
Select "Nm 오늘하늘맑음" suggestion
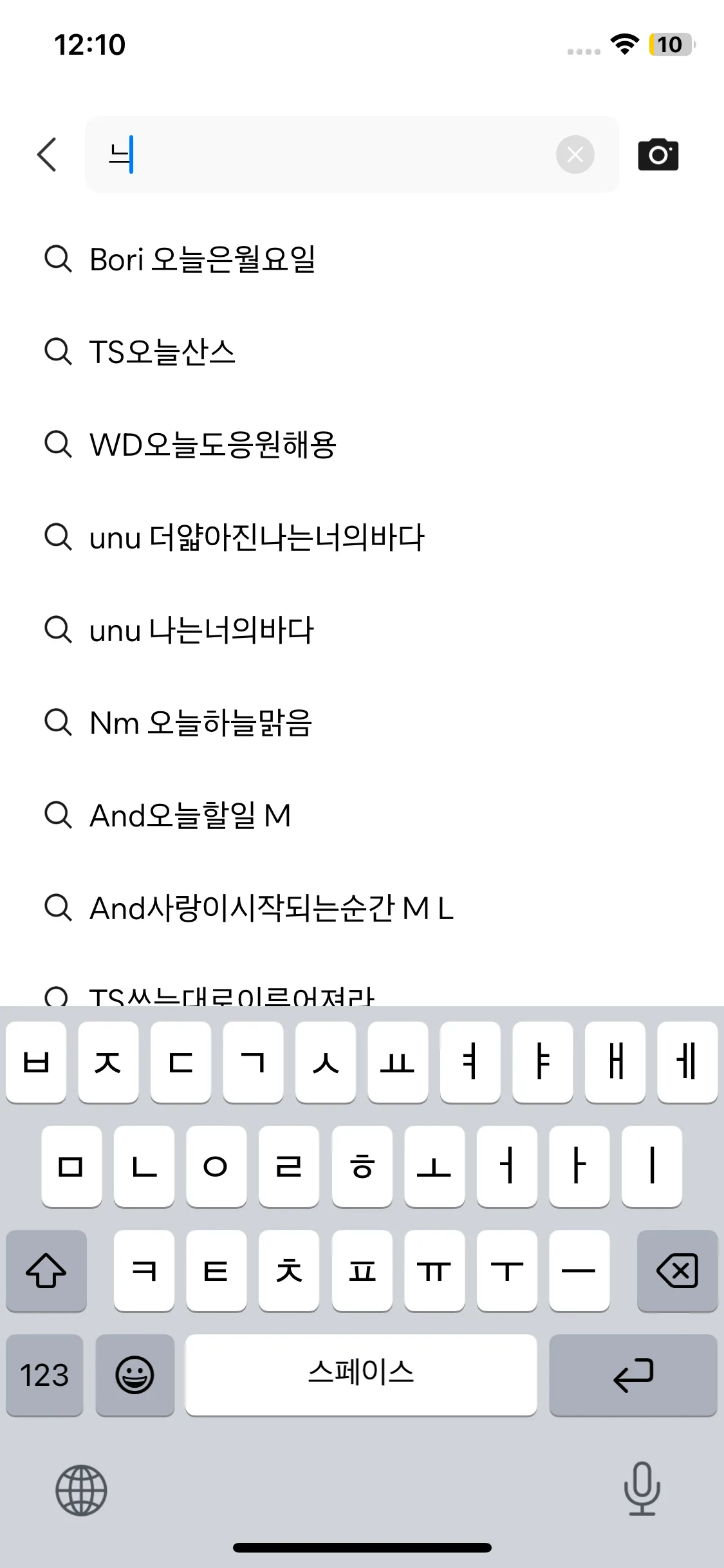coord(201,723)
